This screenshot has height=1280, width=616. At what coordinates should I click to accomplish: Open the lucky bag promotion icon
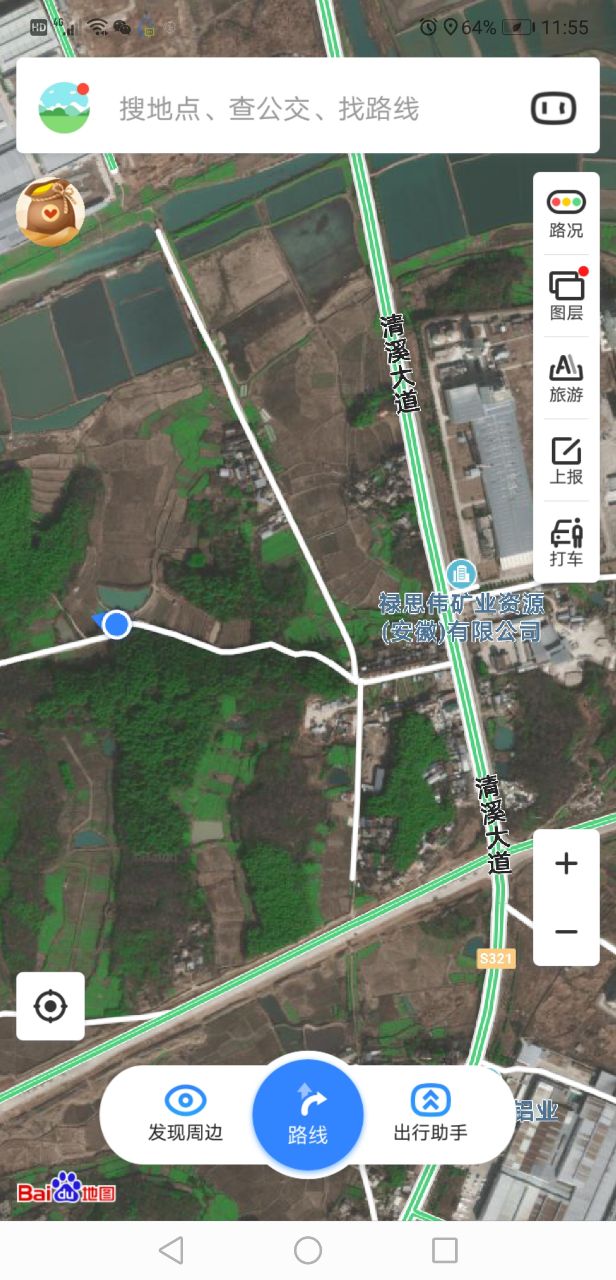click(x=50, y=212)
